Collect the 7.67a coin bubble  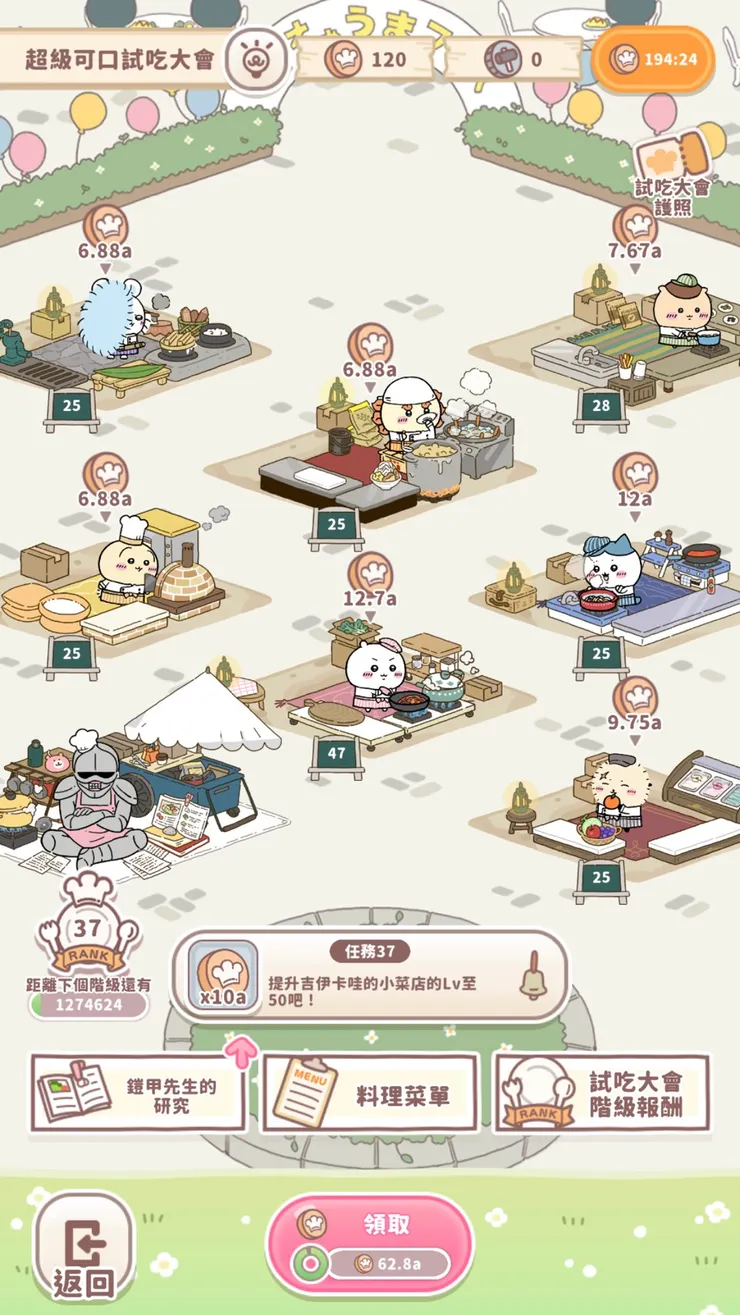(635, 228)
